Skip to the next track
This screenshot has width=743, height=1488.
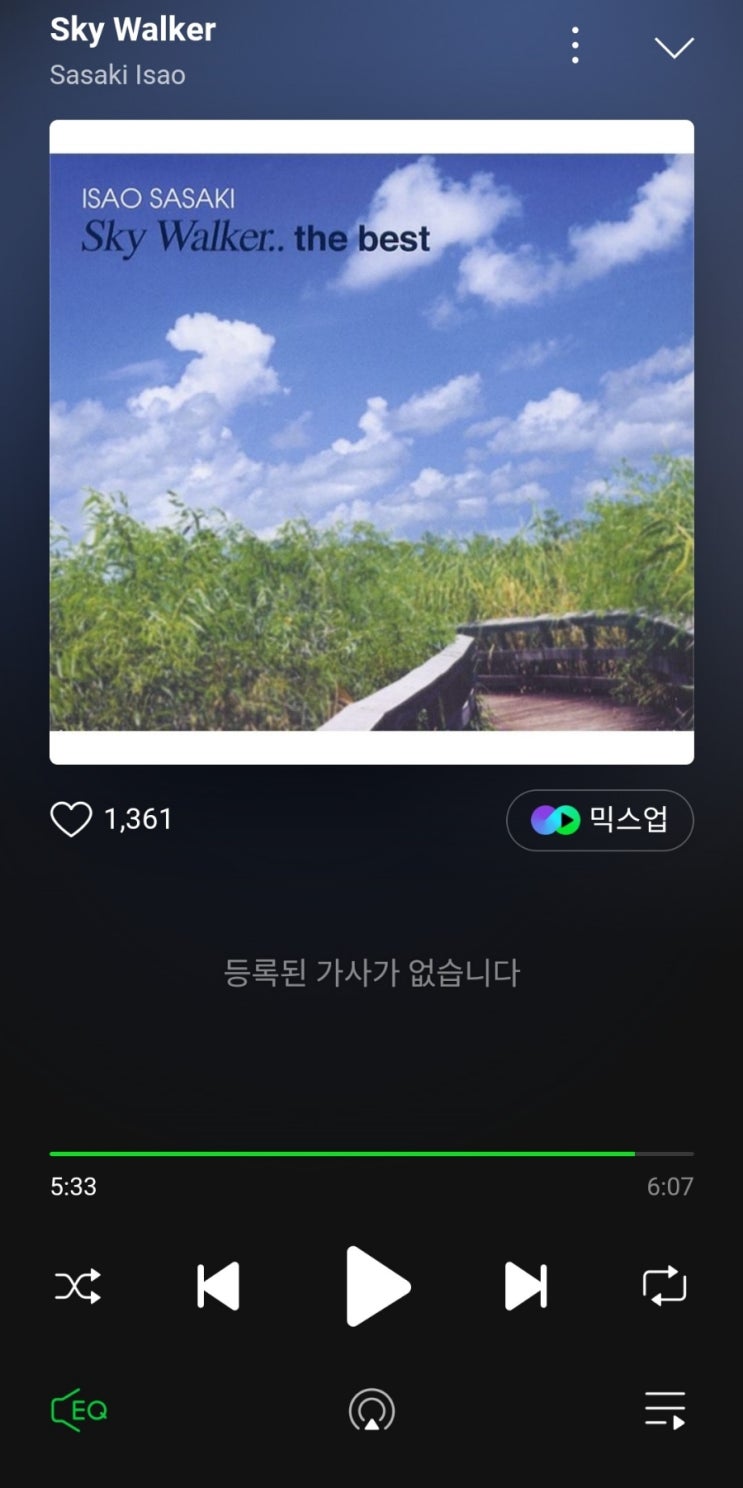coord(526,1286)
